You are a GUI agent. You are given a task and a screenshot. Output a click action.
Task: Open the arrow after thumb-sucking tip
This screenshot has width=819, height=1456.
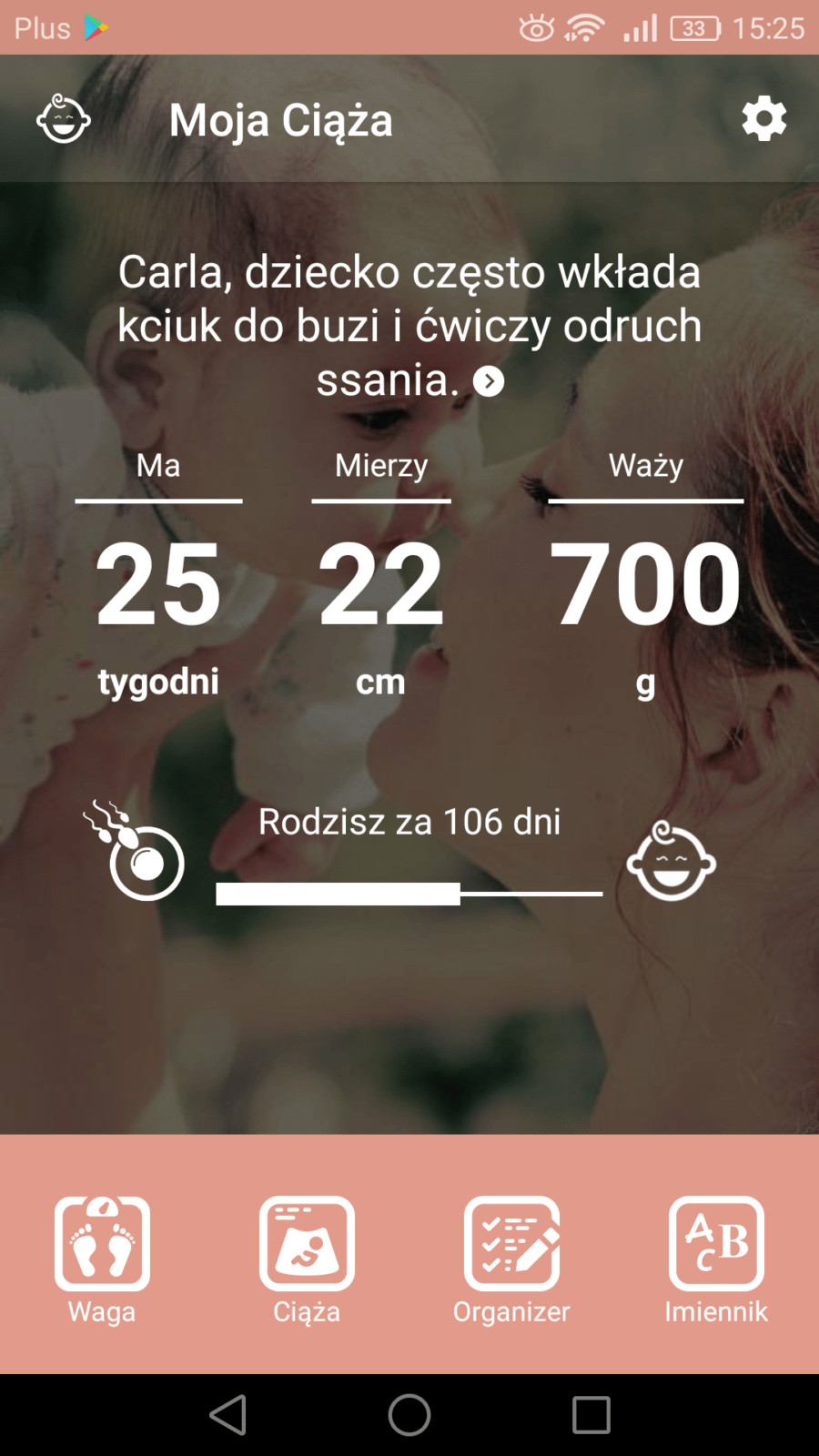(489, 381)
